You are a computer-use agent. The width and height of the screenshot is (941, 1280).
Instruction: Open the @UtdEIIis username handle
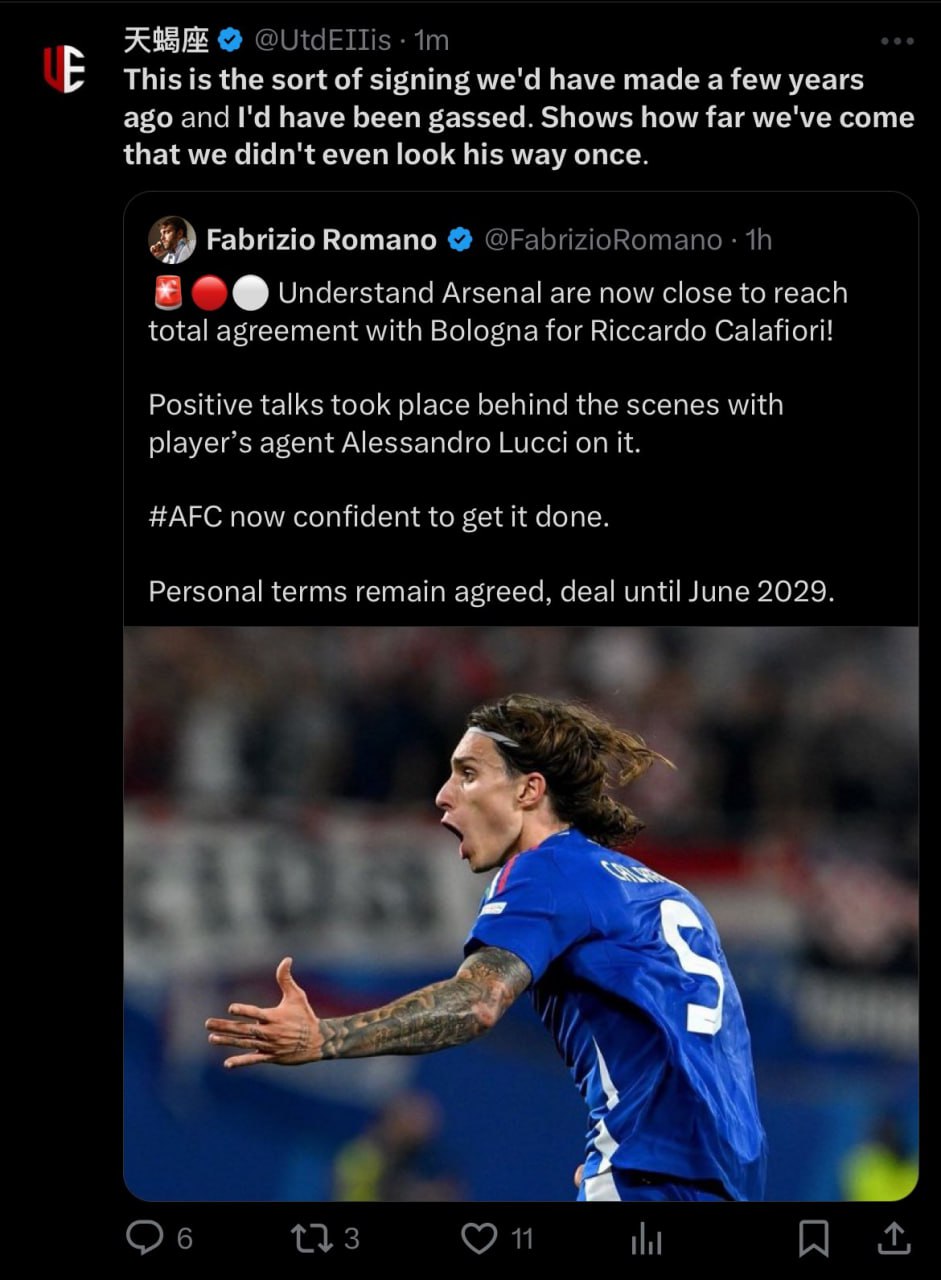pos(322,40)
